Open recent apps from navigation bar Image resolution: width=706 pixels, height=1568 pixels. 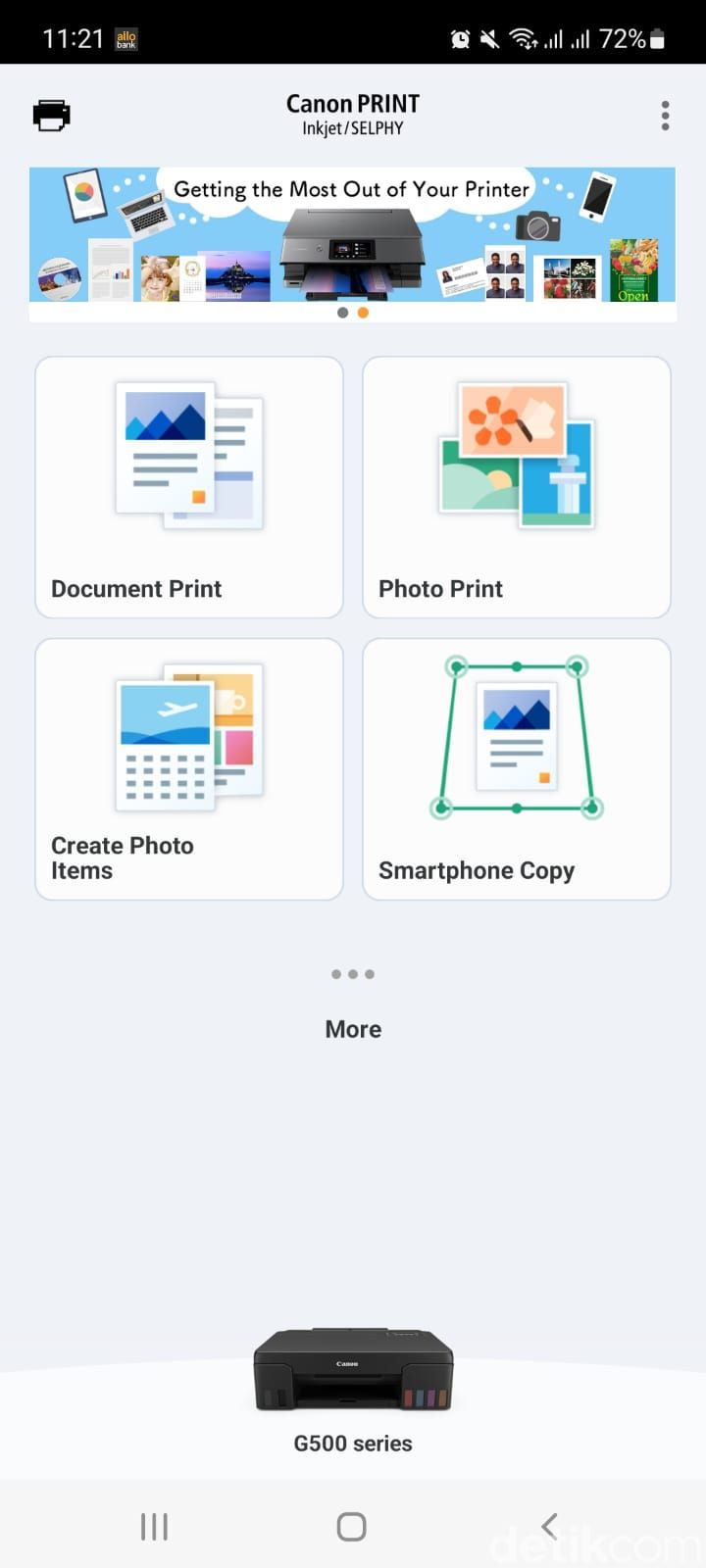[x=154, y=1526]
